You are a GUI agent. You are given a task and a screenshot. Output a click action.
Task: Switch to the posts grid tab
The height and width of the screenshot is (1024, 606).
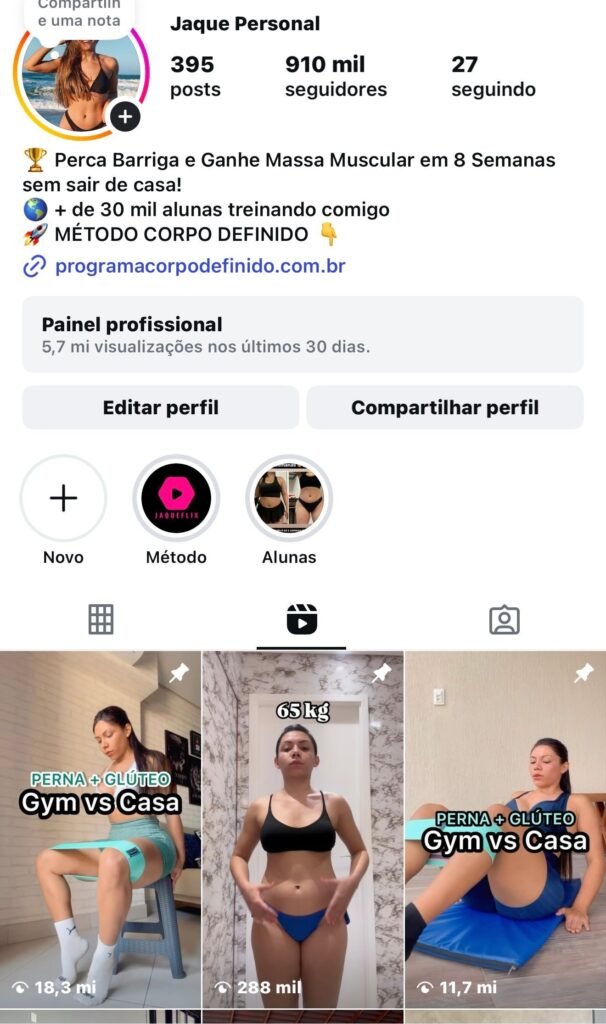(101, 619)
